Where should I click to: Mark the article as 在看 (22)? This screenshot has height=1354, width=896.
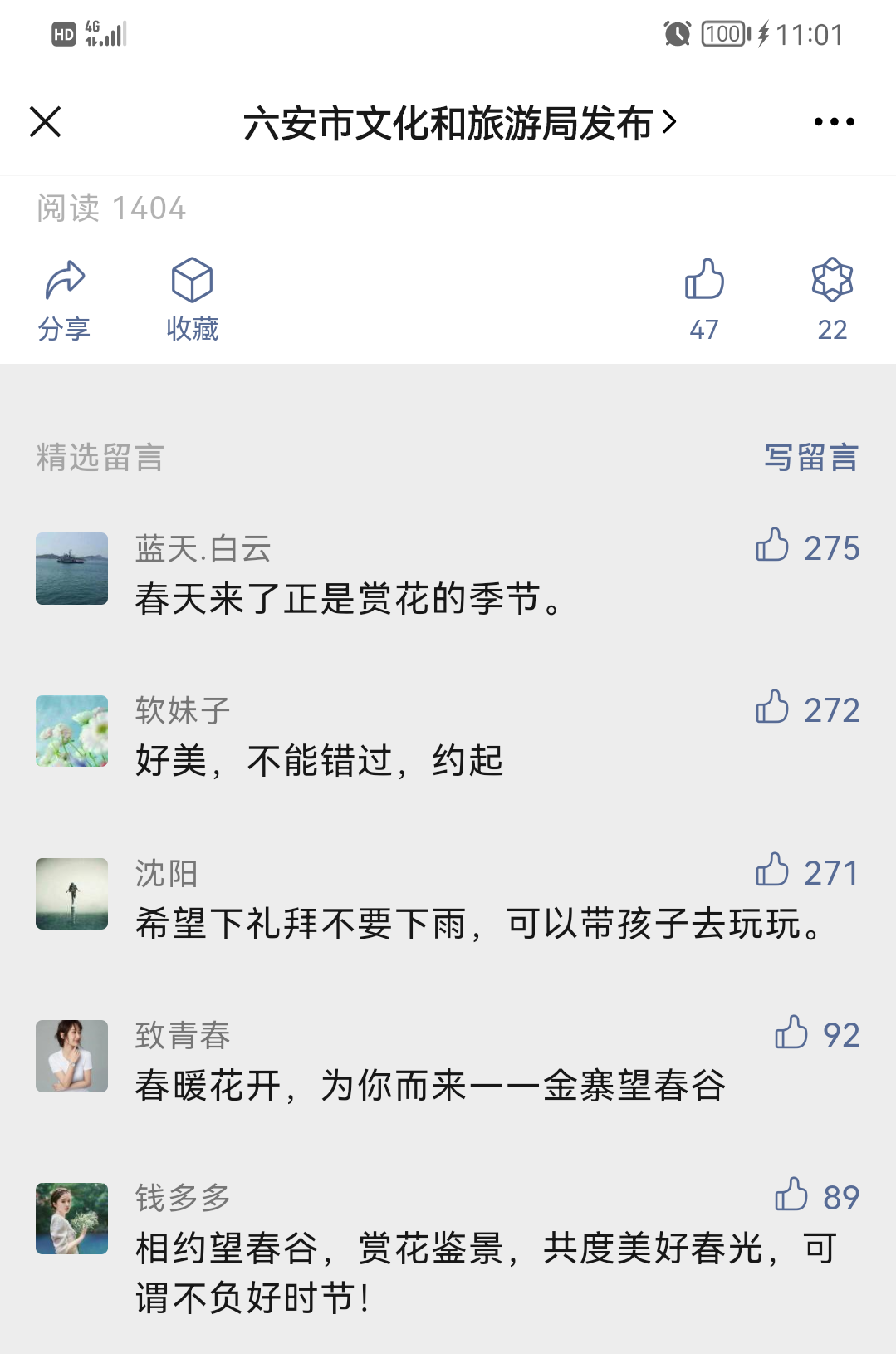(x=832, y=299)
